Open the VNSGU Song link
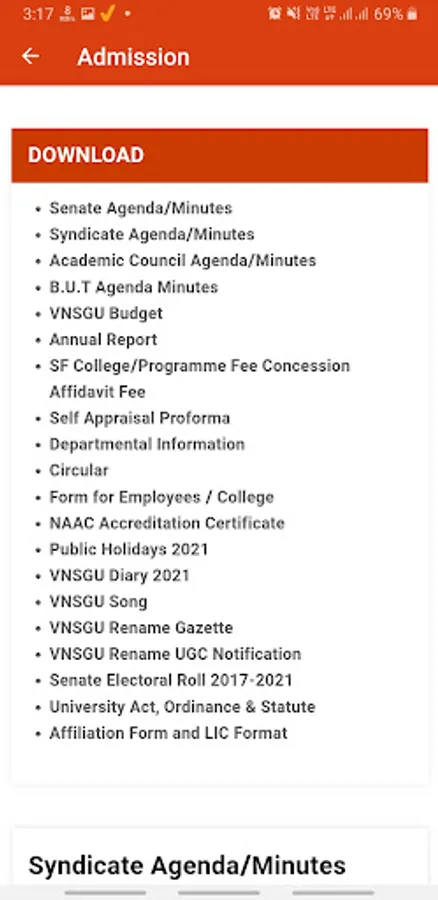Viewport: 438px width, 900px height. click(98, 602)
